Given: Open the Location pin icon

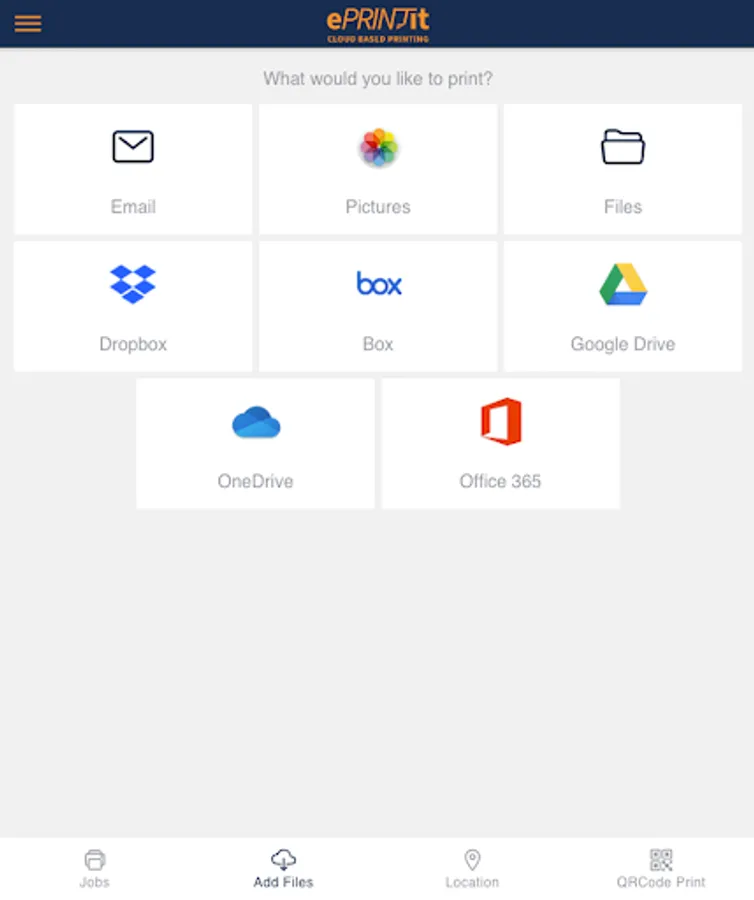Looking at the screenshot, I should [x=472, y=858].
